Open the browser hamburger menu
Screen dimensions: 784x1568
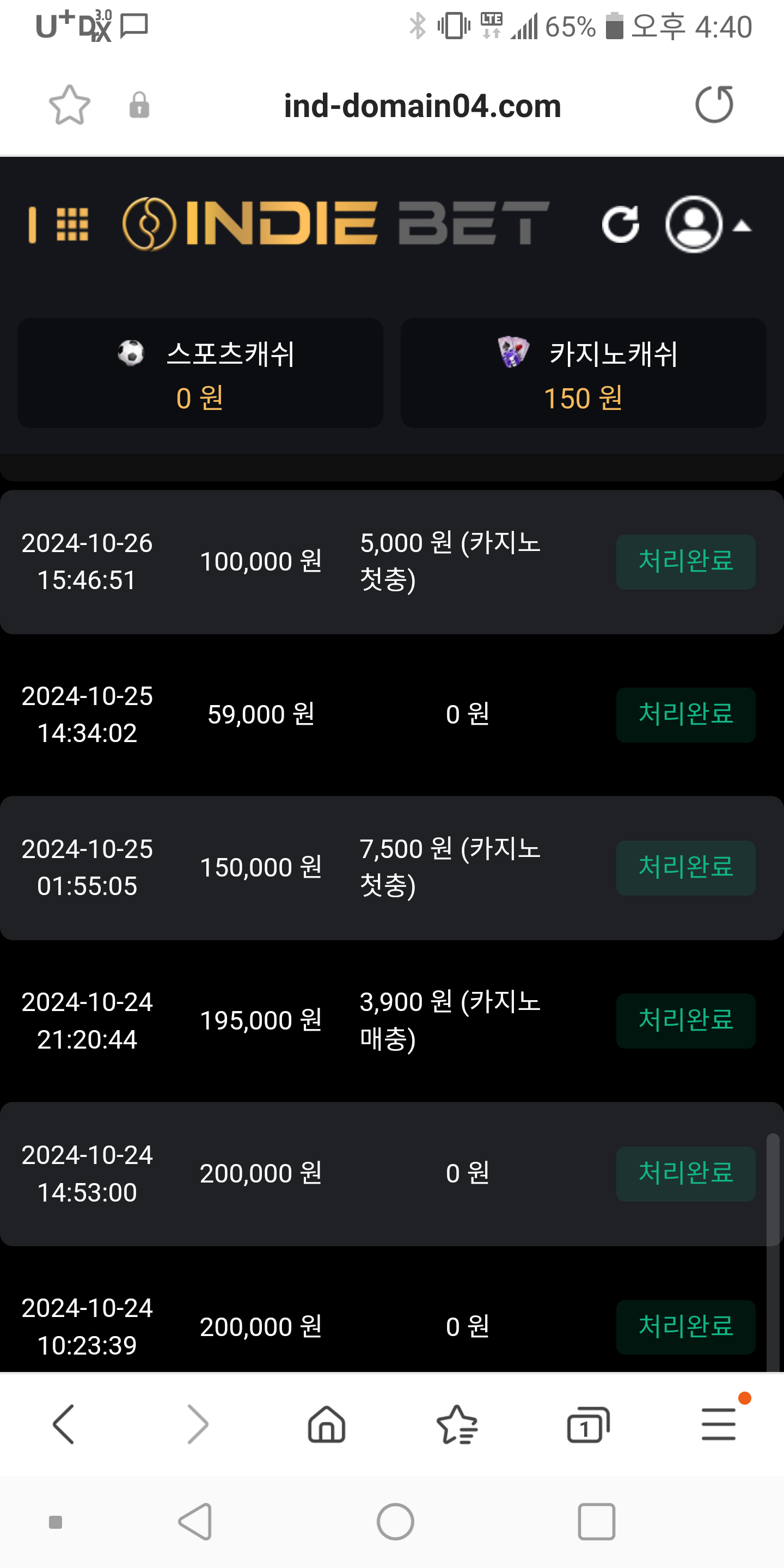click(x=719, y=1424)
